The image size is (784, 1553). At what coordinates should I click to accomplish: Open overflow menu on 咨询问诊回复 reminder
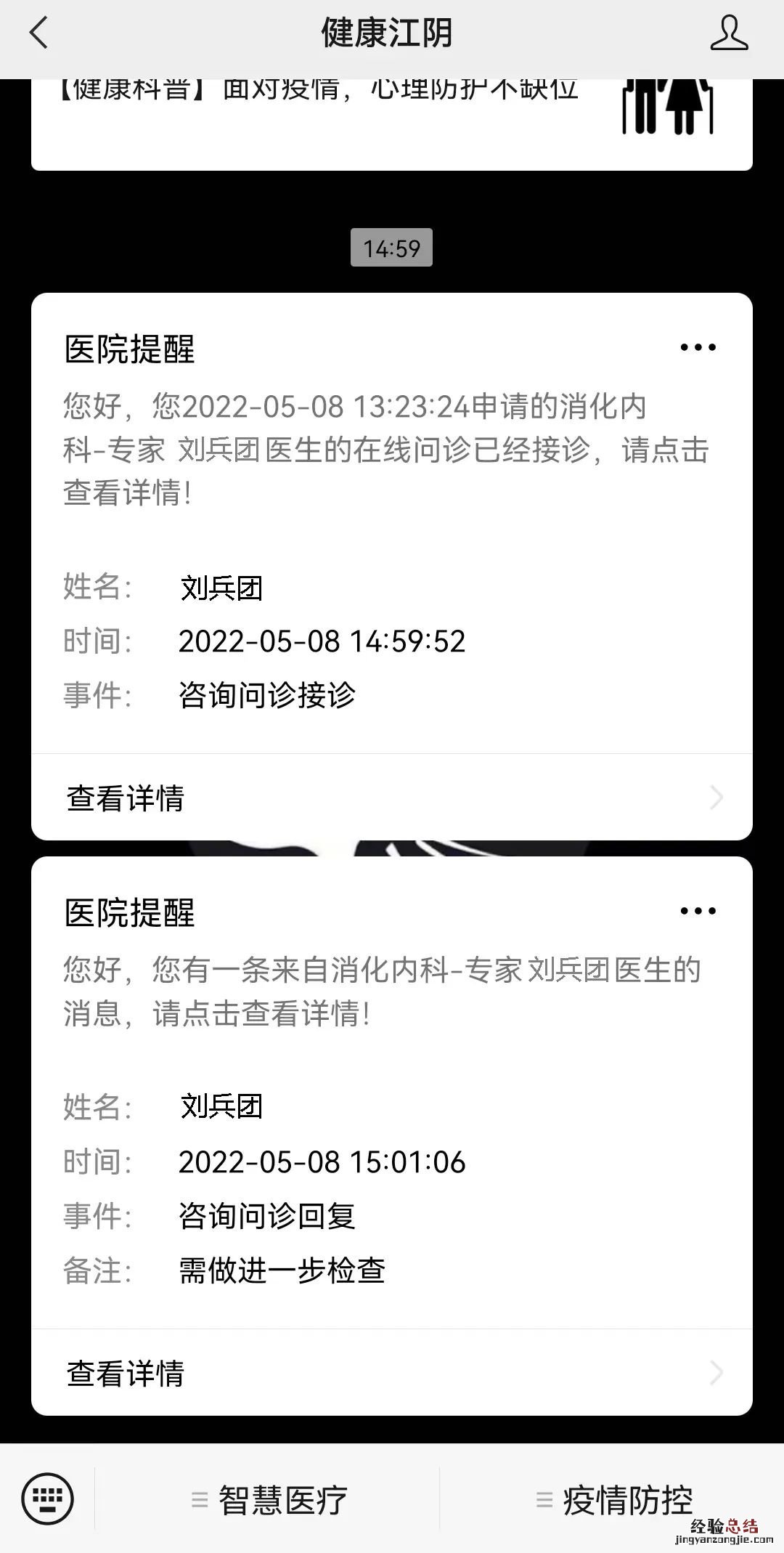tap(698, 911)
